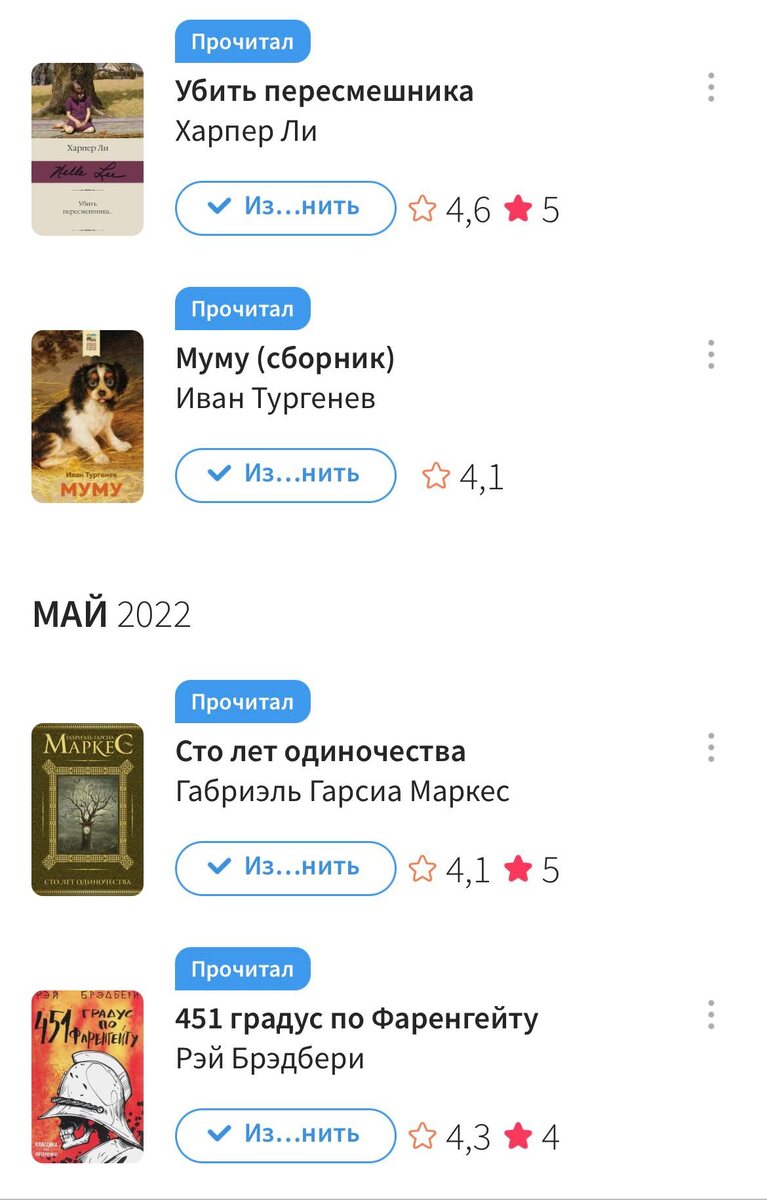The height and width of the screenshot is (1200, 767).
Task: Open status change via Изменить for Сто лет
Action: (284, 869)
